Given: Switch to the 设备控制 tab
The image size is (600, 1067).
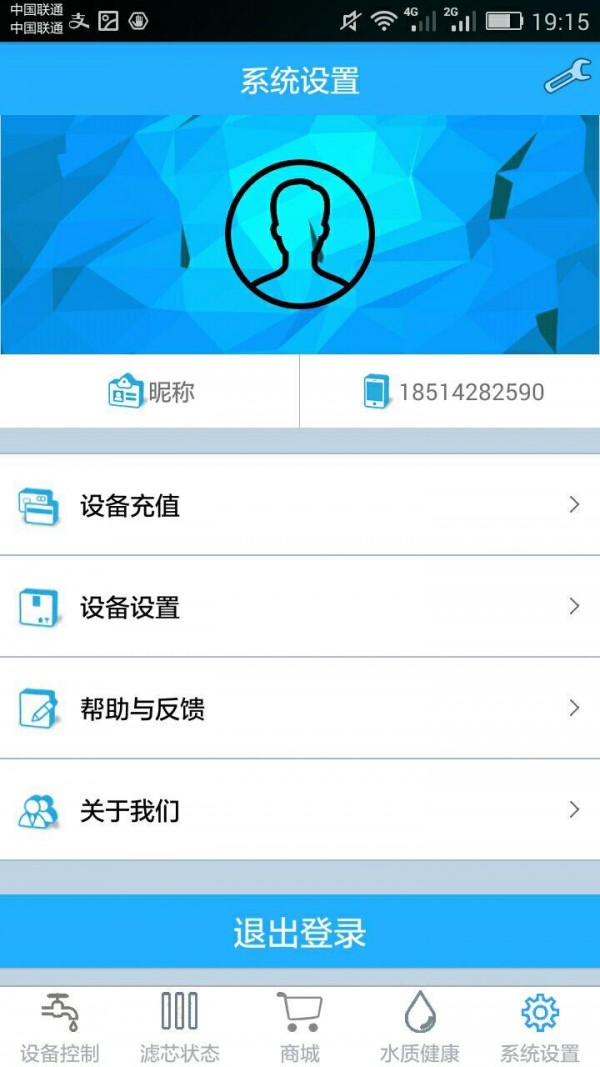Looking at the screenshot, I should [60, 1028].
